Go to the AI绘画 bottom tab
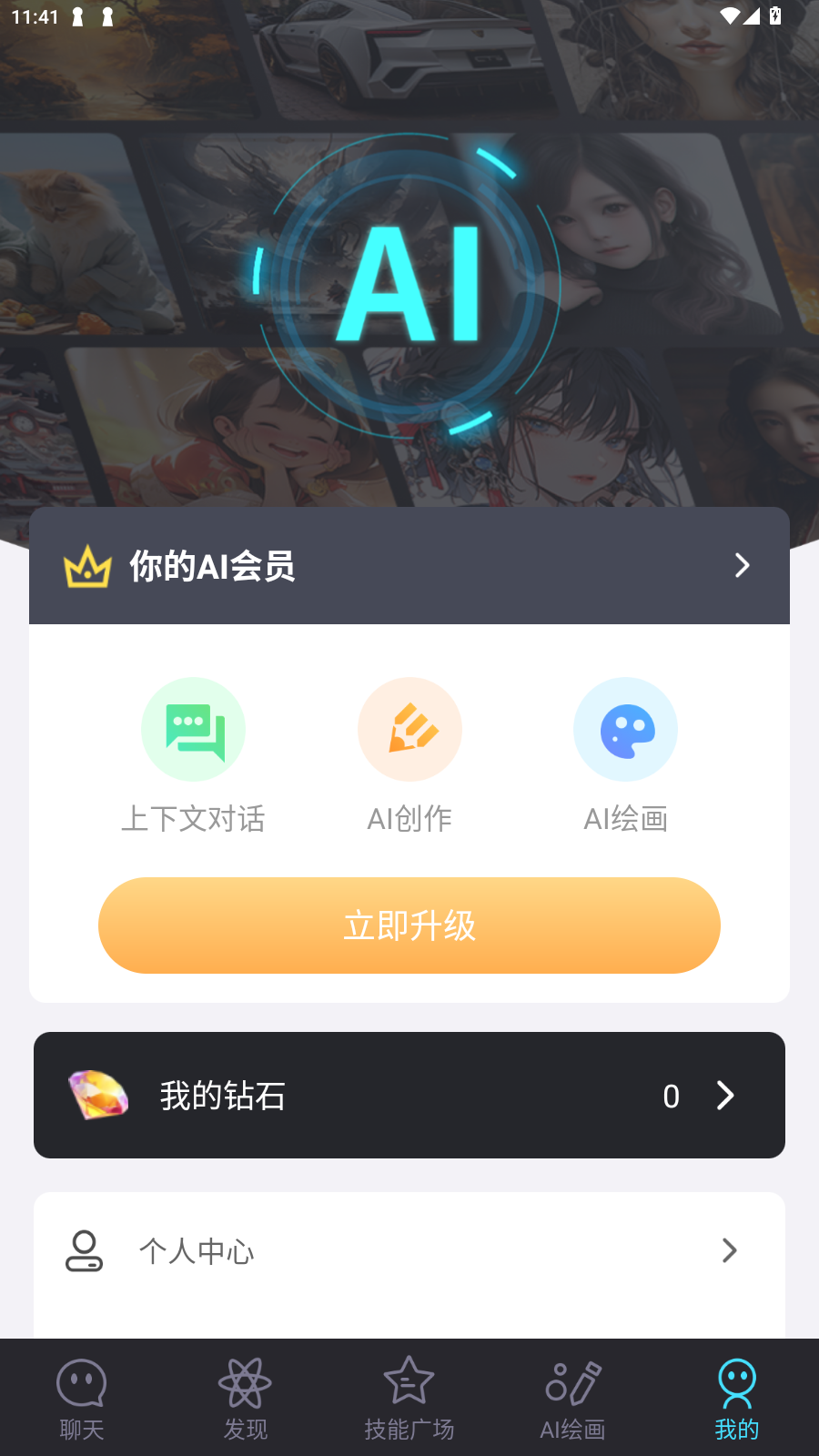The height and width of the screenshot is (1456, 819). (x=573, y=1399)
